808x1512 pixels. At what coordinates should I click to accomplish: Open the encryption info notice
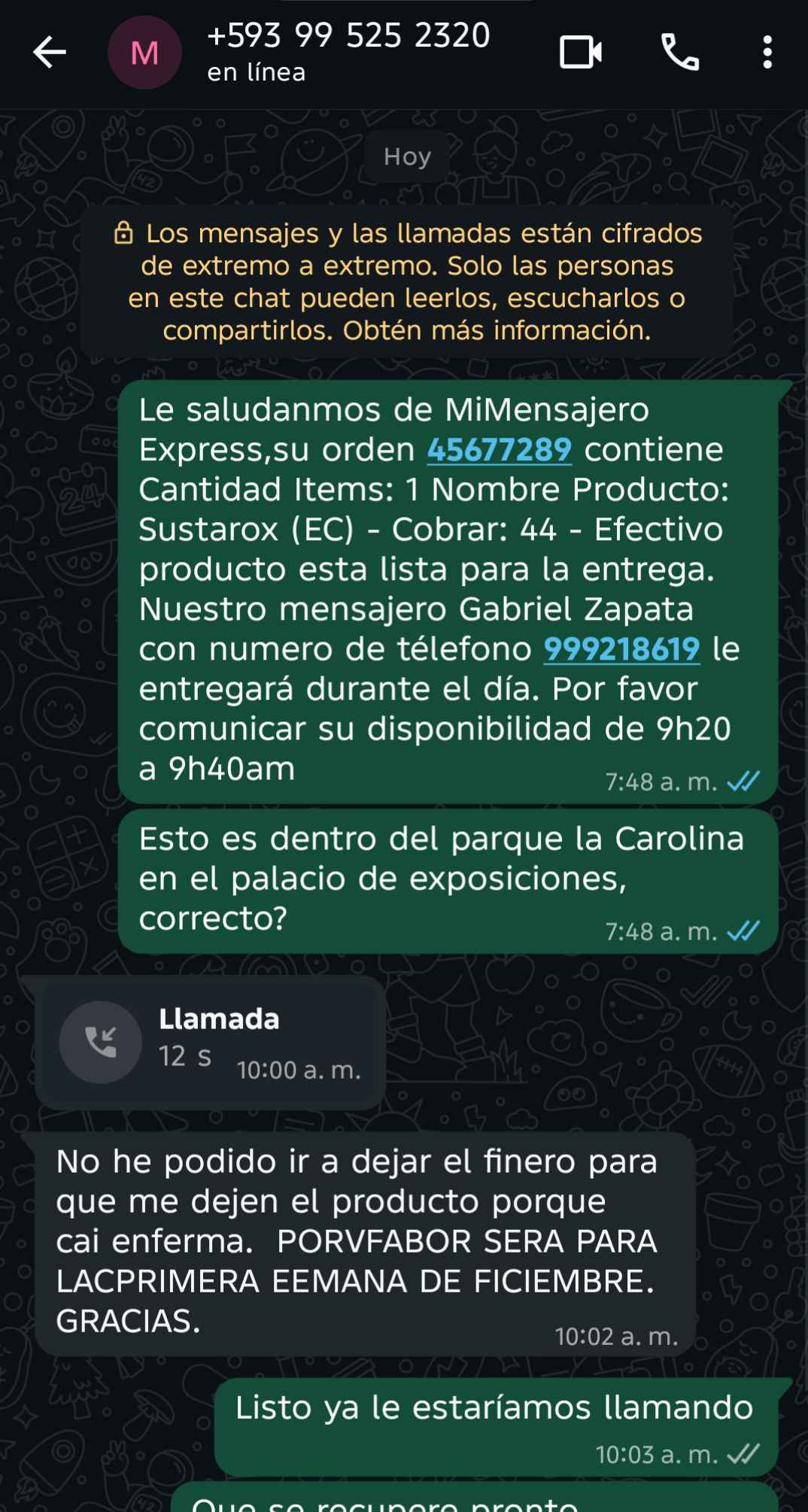pyautogui.click(x=407, y=282)
